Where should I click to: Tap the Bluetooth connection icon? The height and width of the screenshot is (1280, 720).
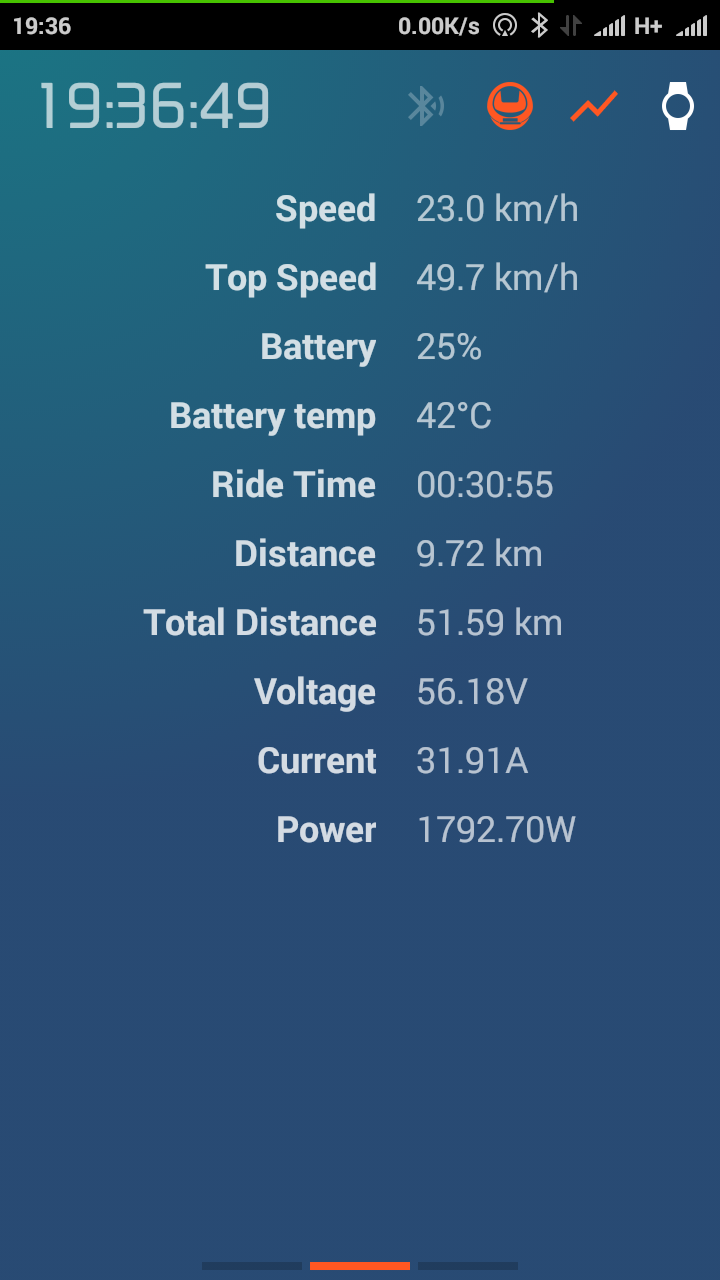click(x=426, y=106)
